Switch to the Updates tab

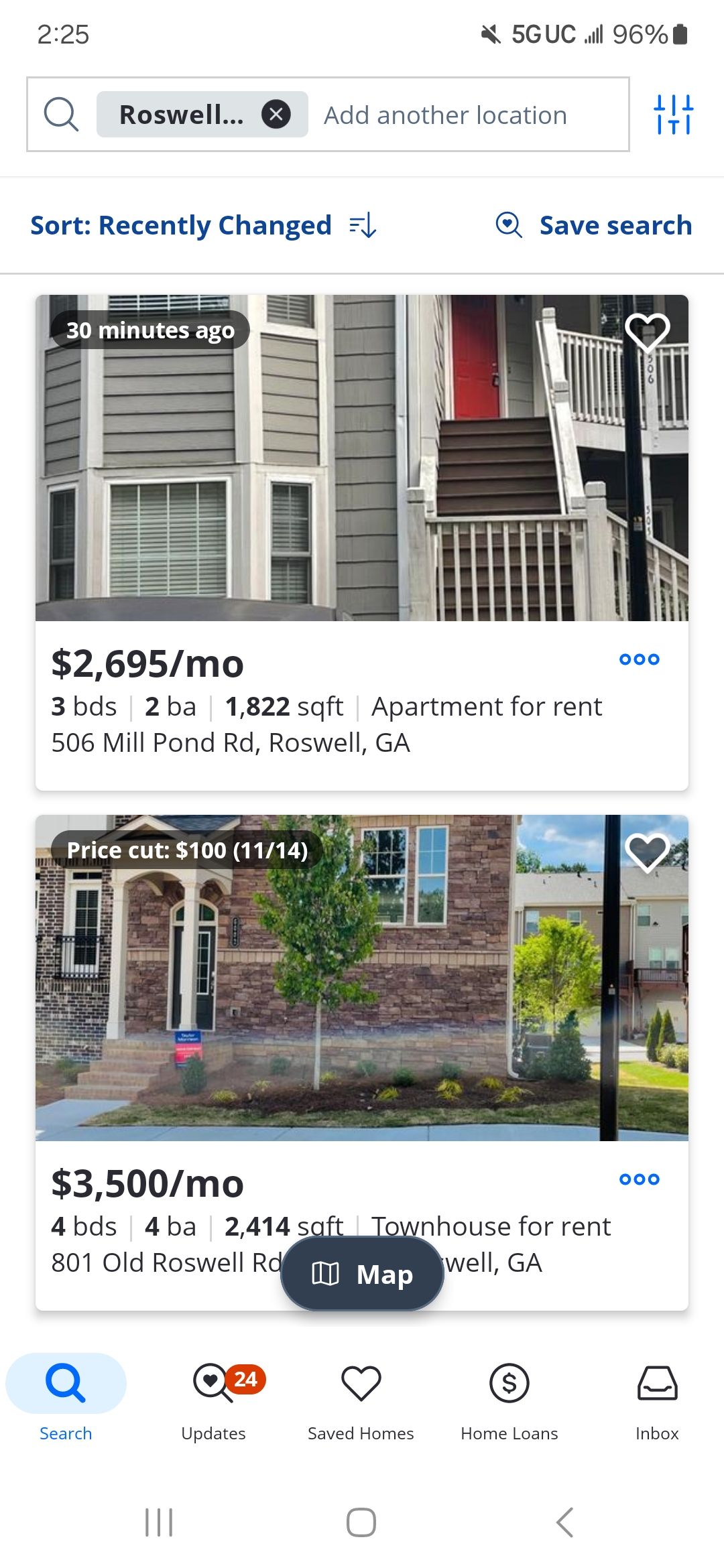pos(213,1400)
